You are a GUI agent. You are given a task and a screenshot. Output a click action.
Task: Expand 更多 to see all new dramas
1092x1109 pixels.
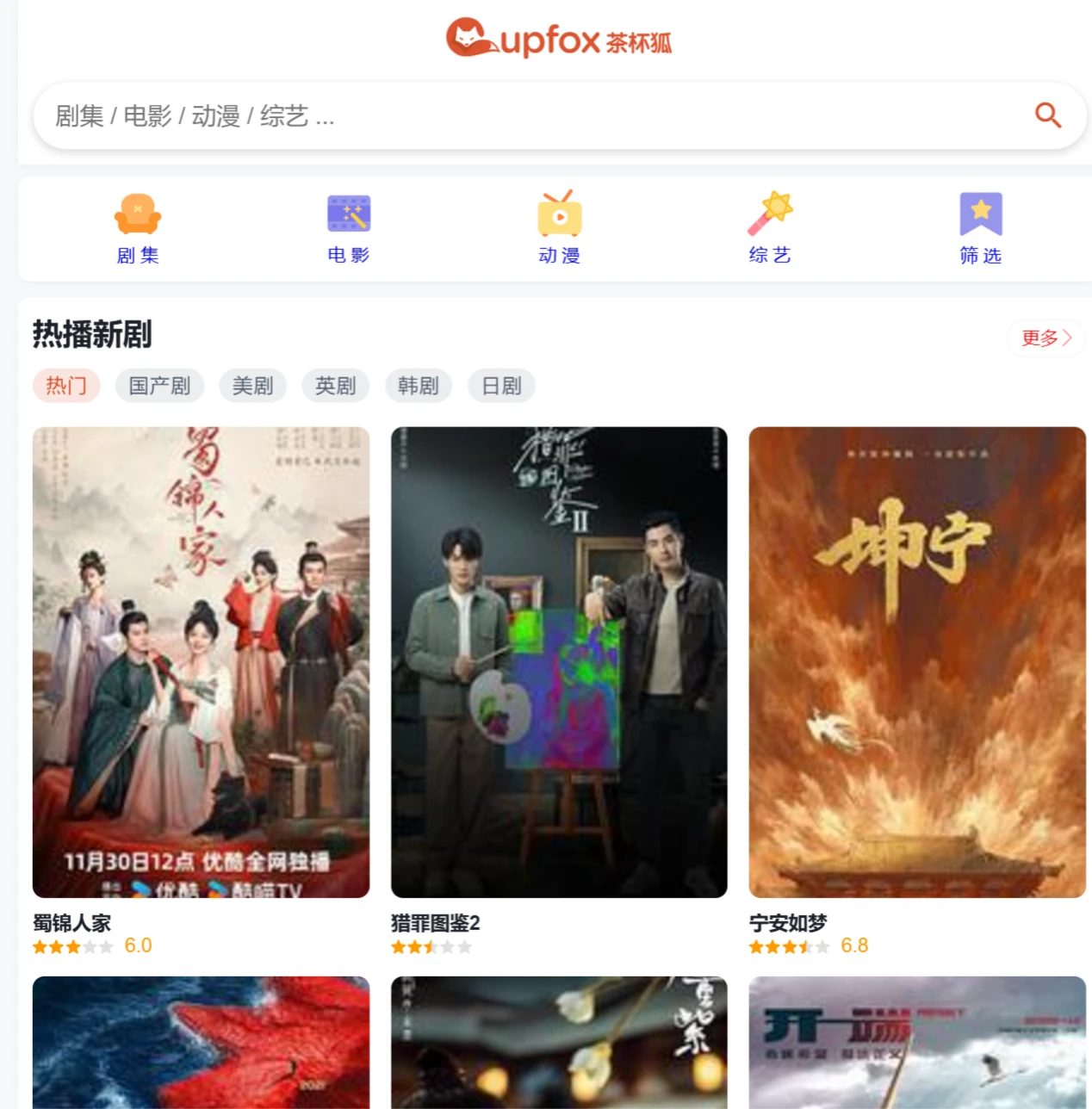(1044, 338)
